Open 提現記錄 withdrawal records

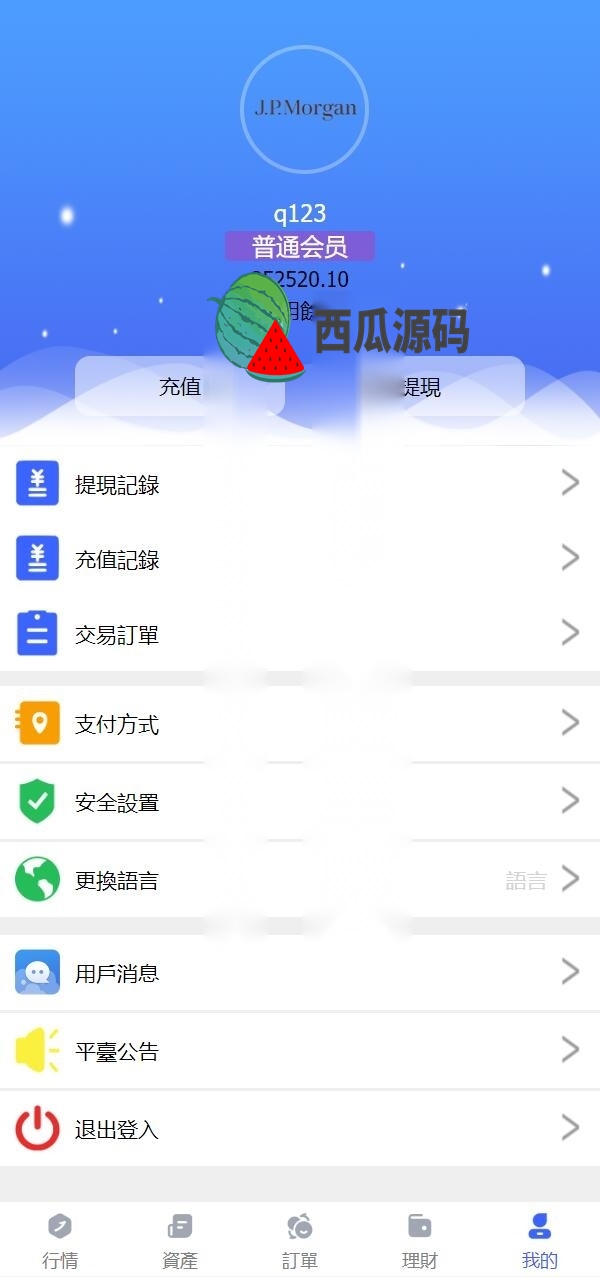tap(300, 484)
